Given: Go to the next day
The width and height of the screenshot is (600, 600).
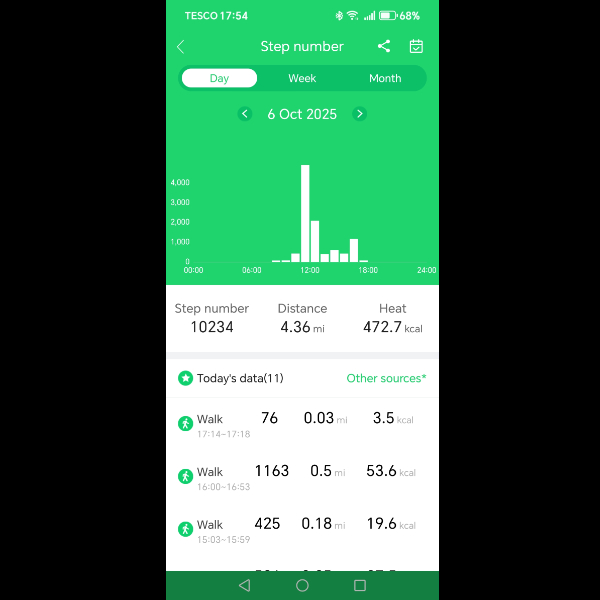Looking at the screenshot, I should tap(360, 114).
